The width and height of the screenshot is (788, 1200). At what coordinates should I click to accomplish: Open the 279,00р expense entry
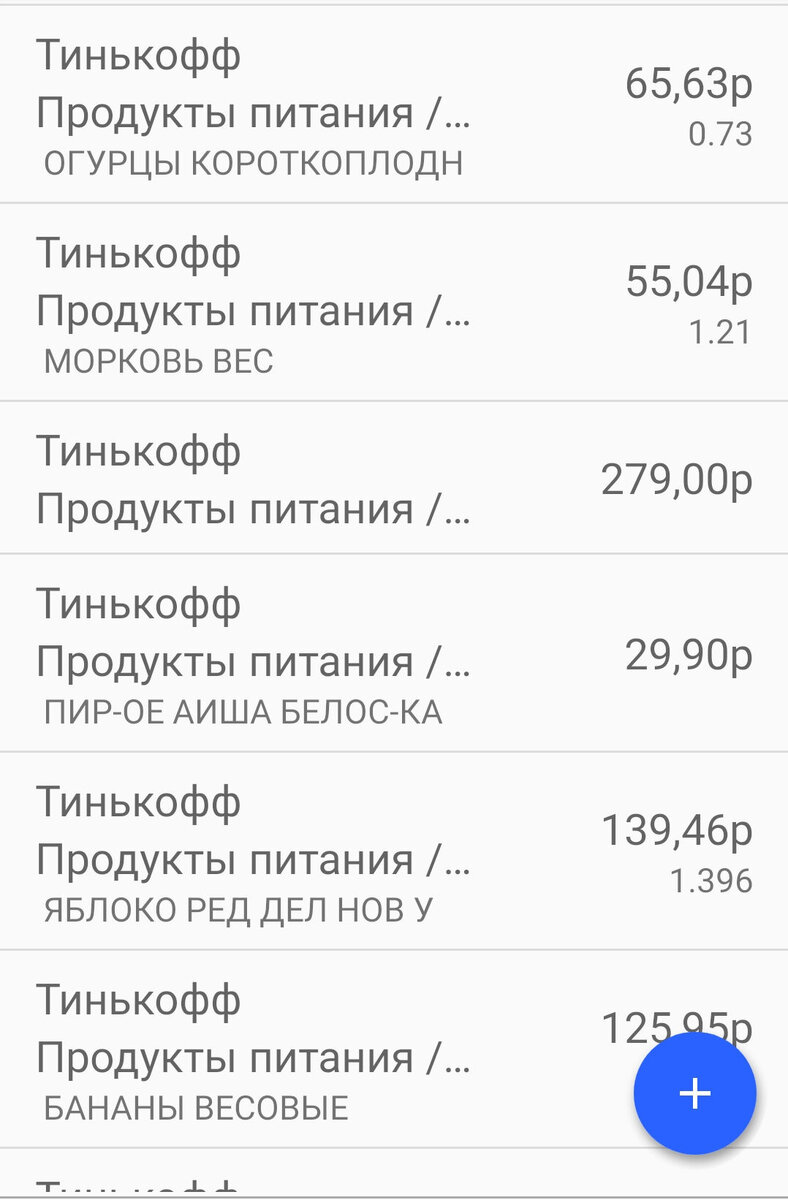(300, 480)
